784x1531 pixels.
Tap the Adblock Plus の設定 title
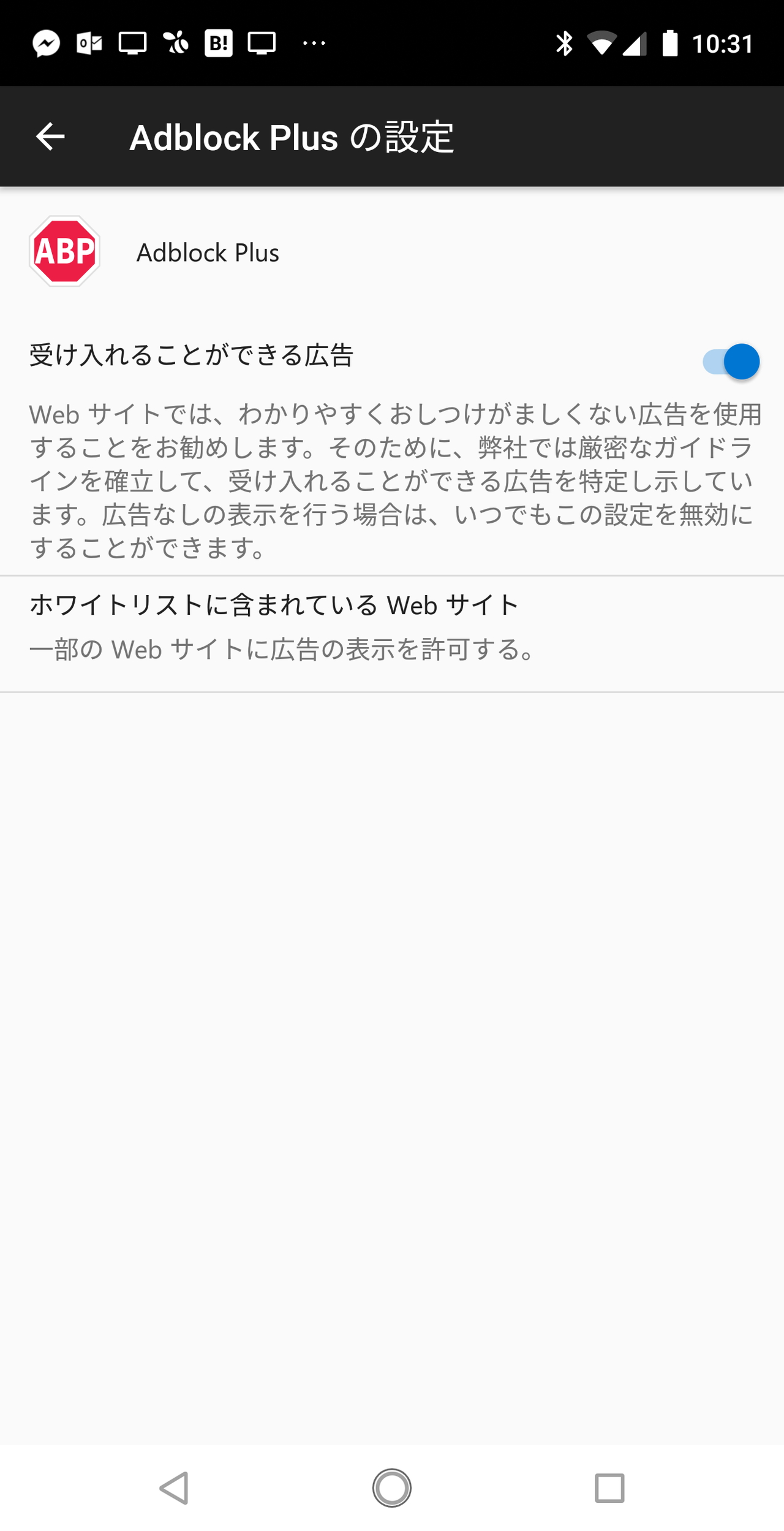coord(292,137)
